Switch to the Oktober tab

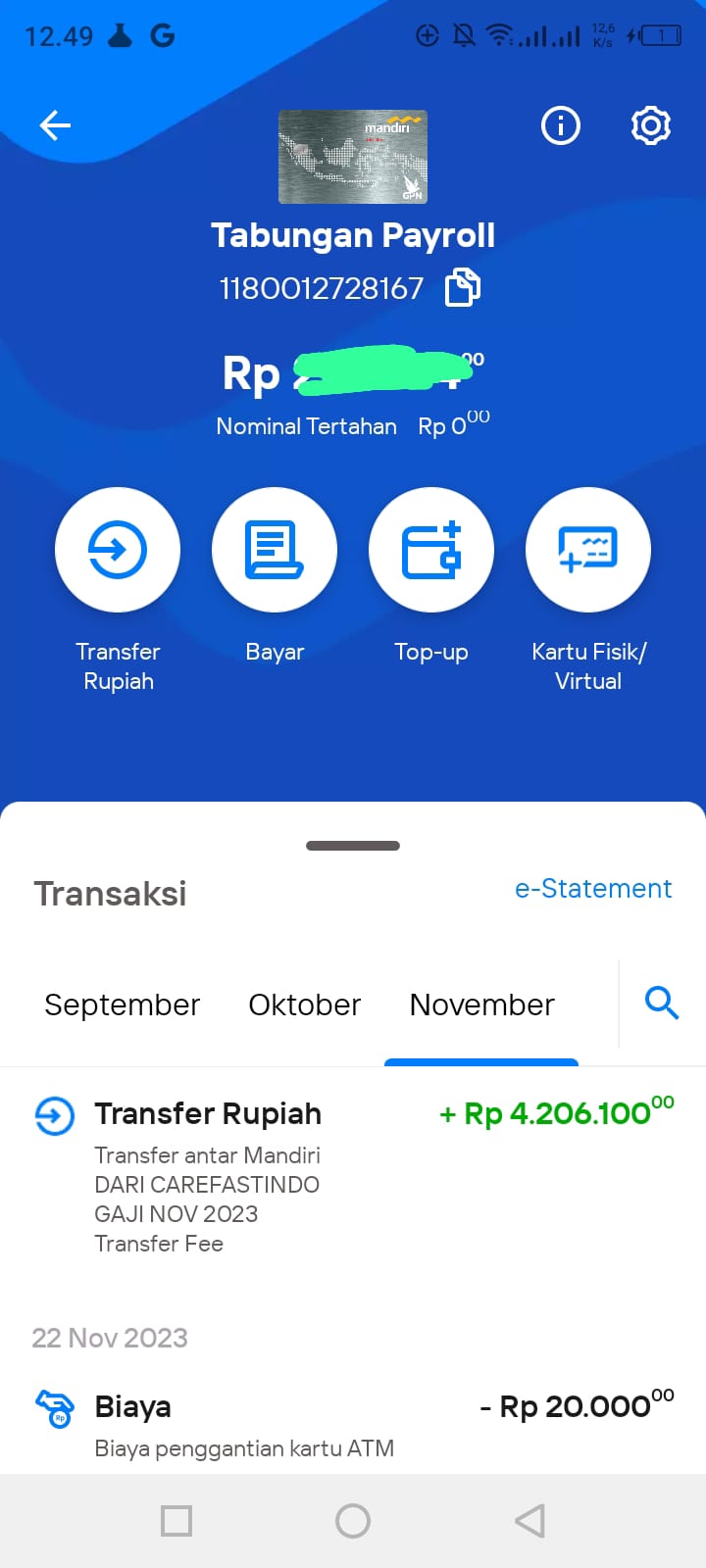coord(305,1005)
